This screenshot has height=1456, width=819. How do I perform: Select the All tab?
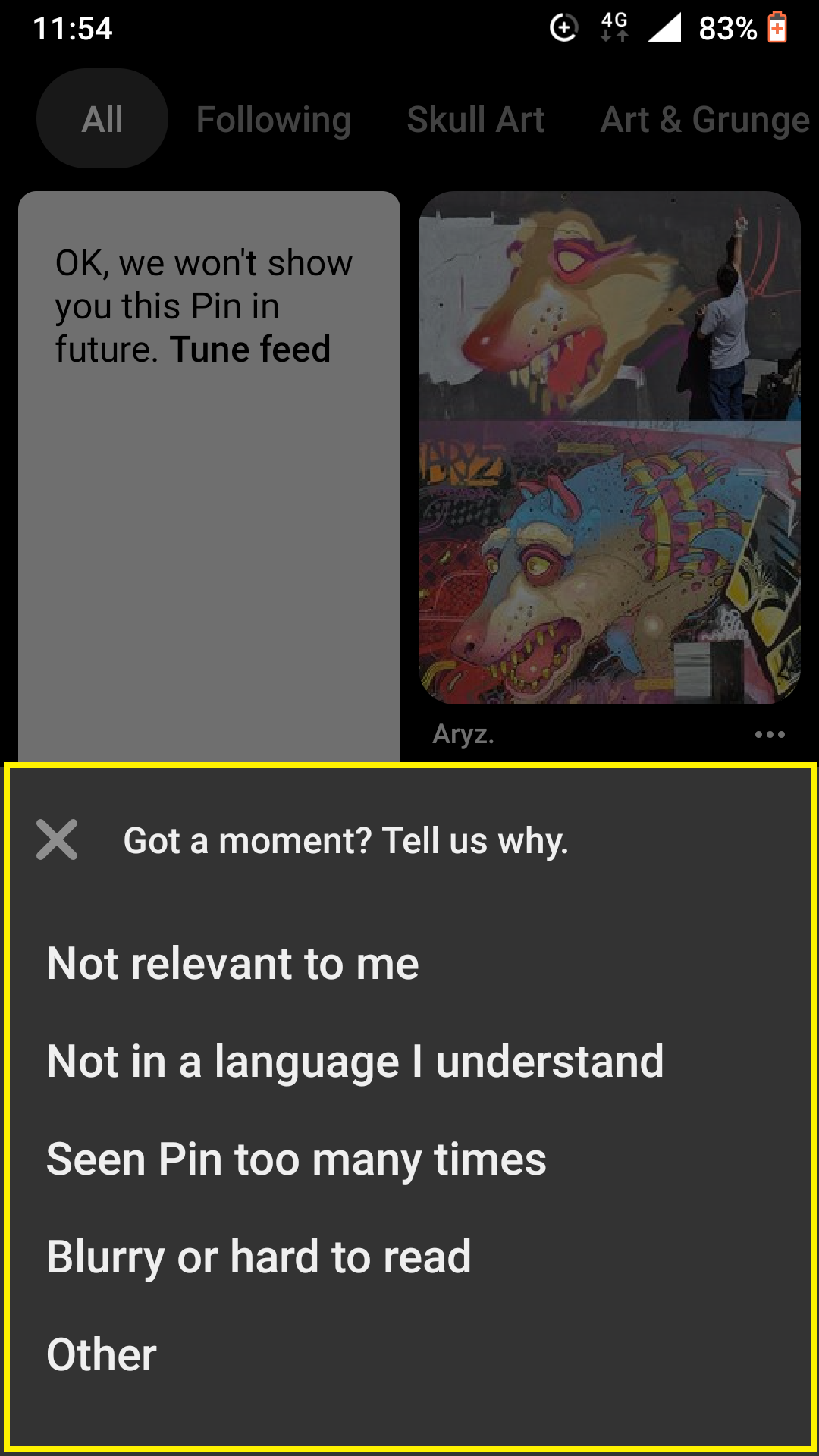(102, 119)
